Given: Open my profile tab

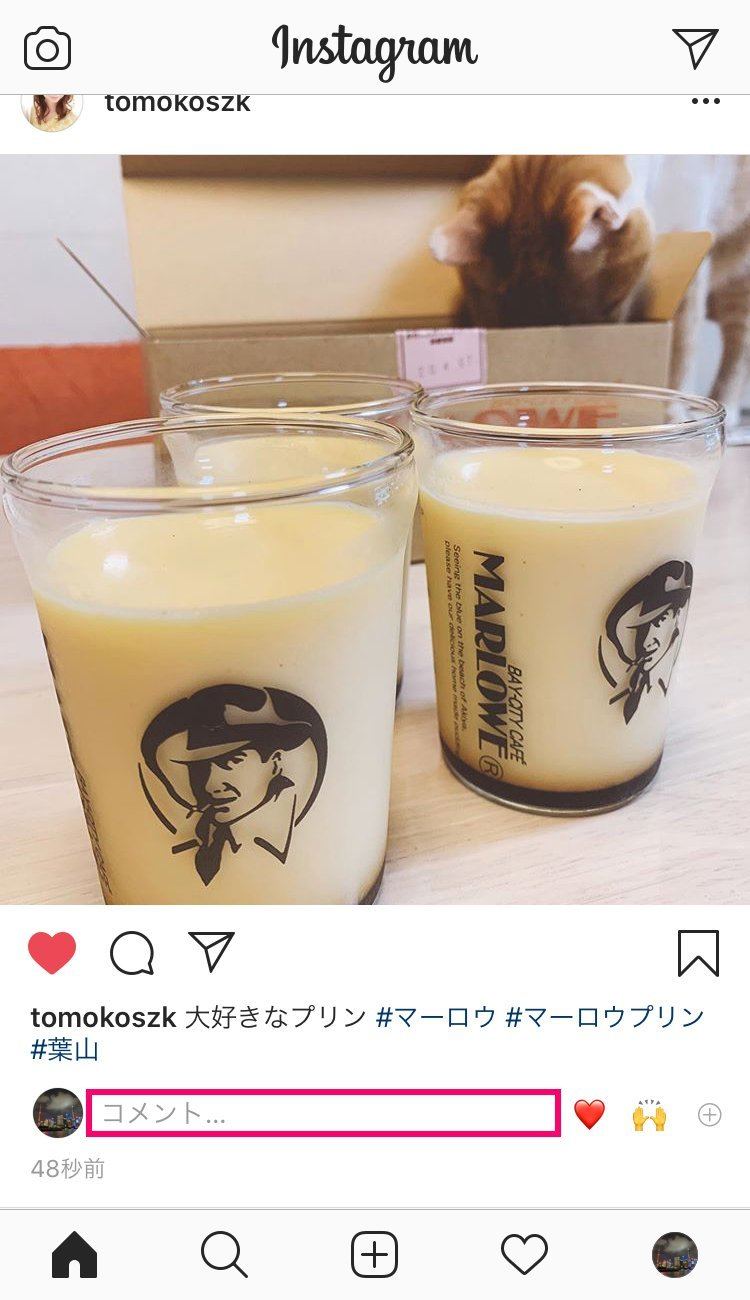Looking at the screenshot, I should (675, 1255).
